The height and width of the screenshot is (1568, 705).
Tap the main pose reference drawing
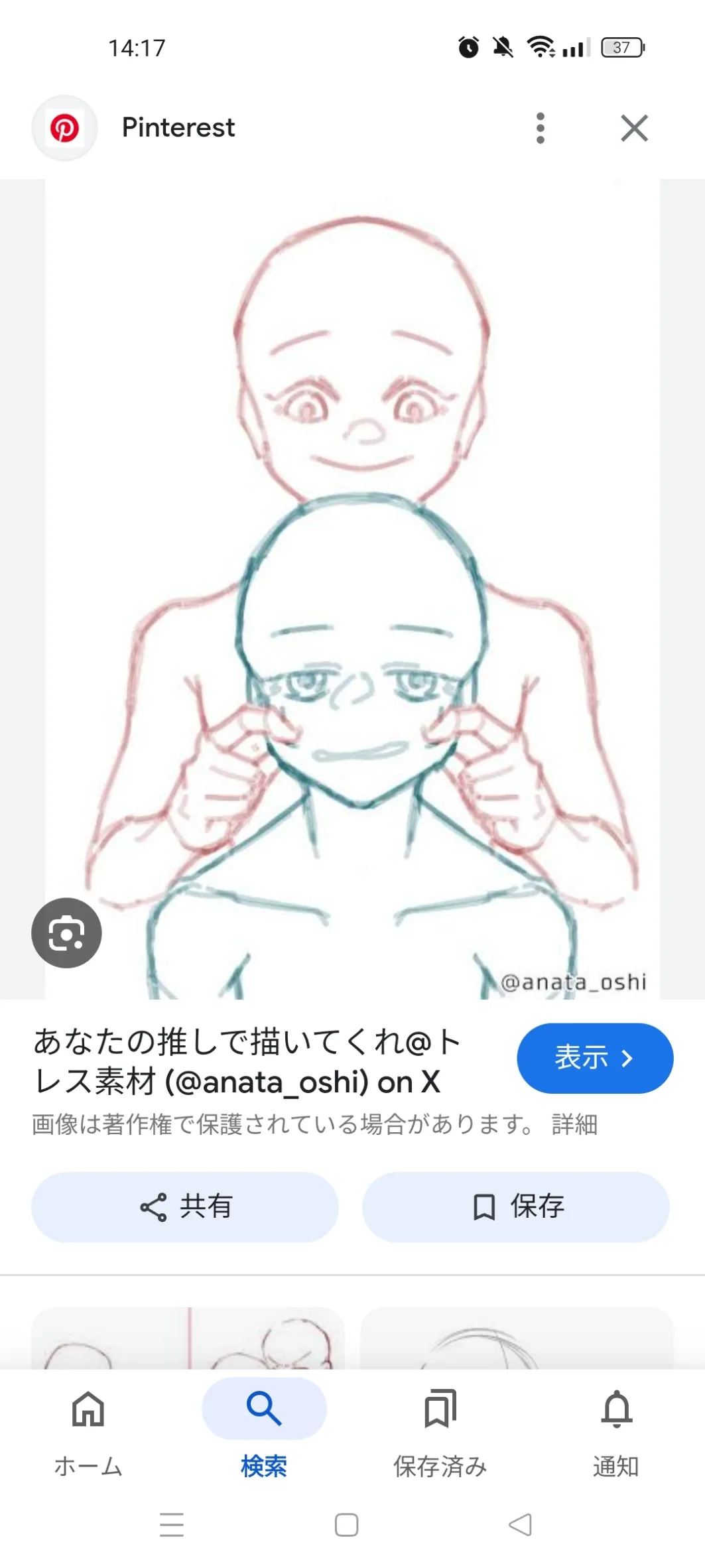tap(352, 589)
